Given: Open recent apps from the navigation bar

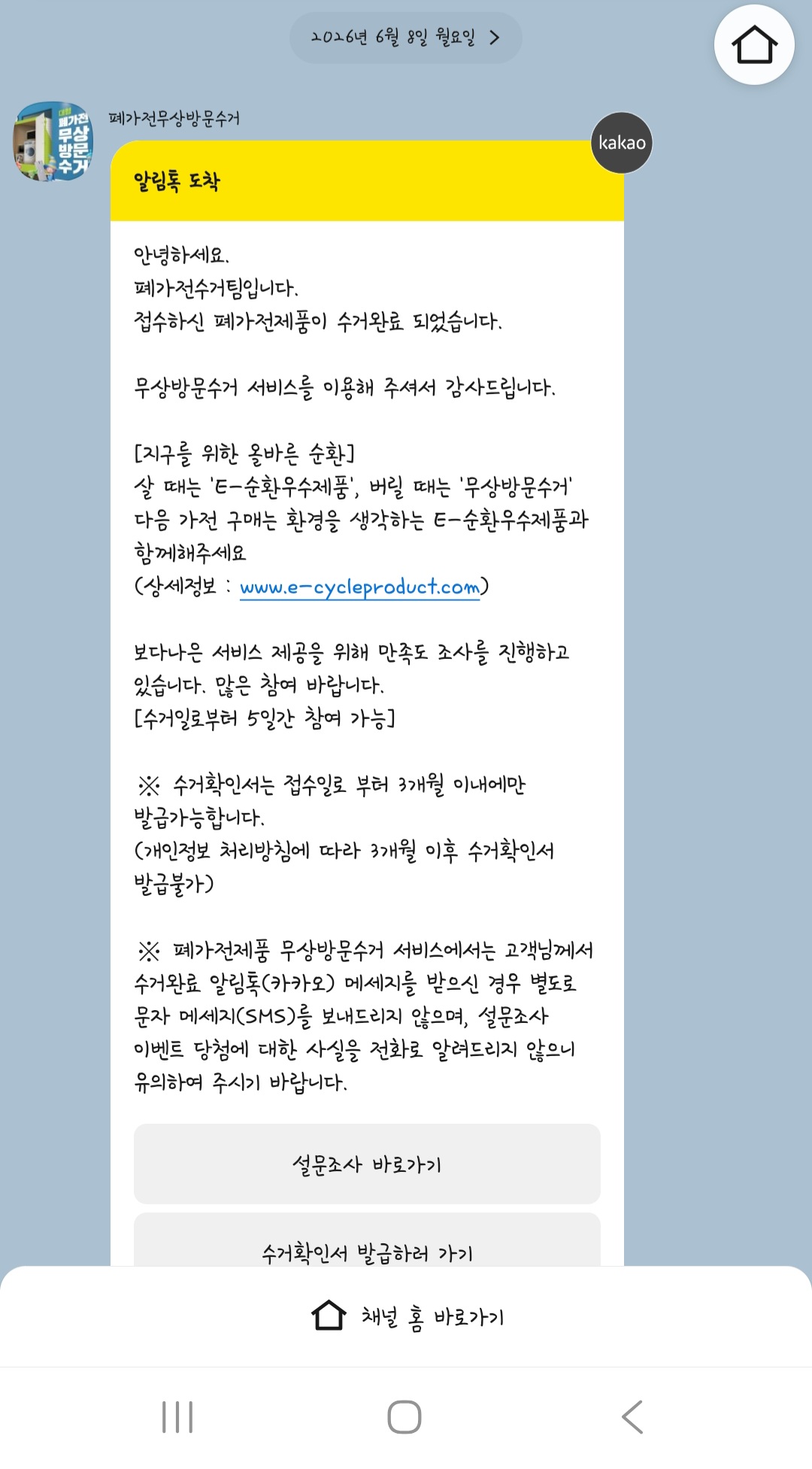Looking at the screenshot, I should 177,1417.
